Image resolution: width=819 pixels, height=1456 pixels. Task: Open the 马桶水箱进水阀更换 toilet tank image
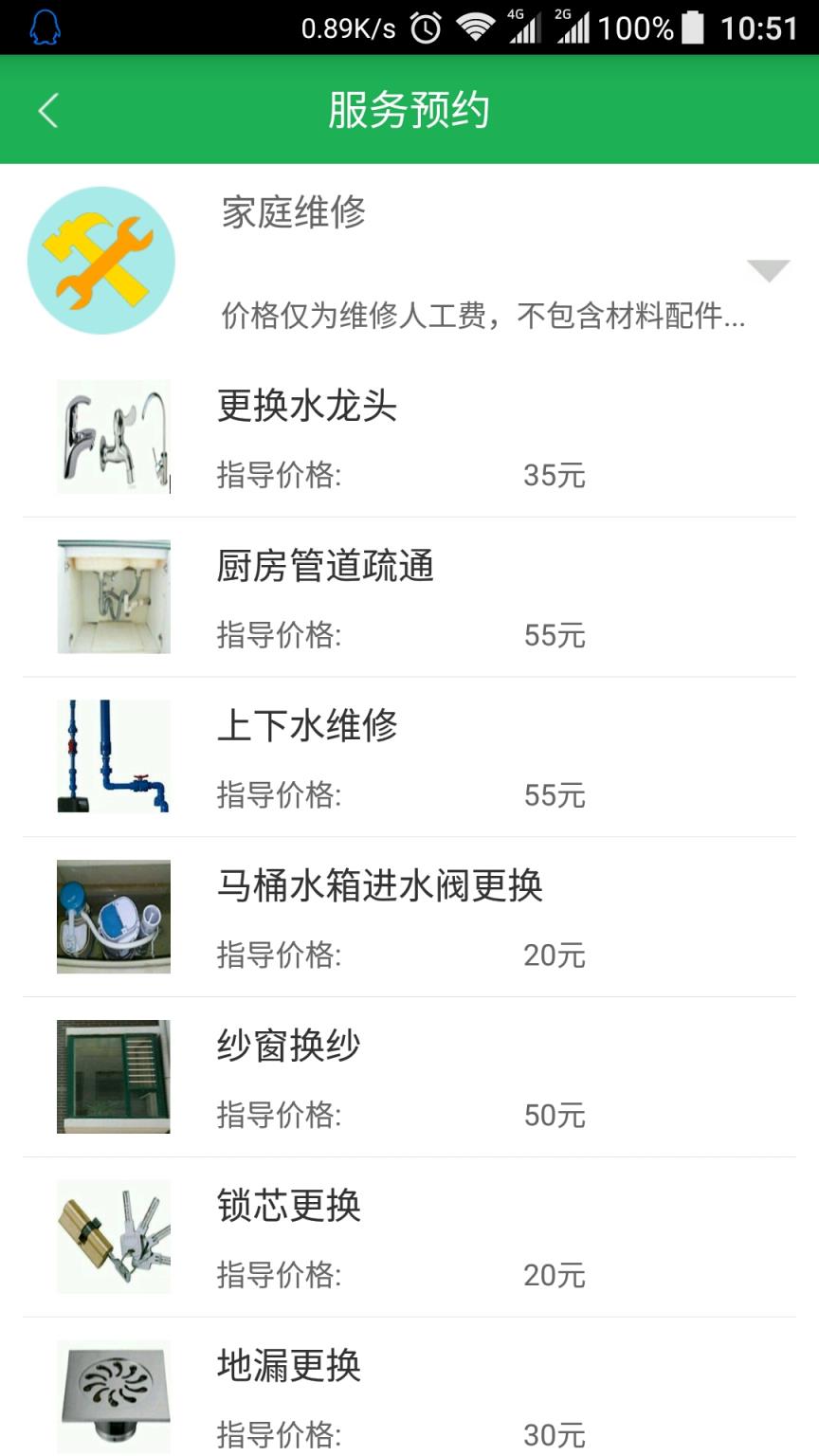113,915
